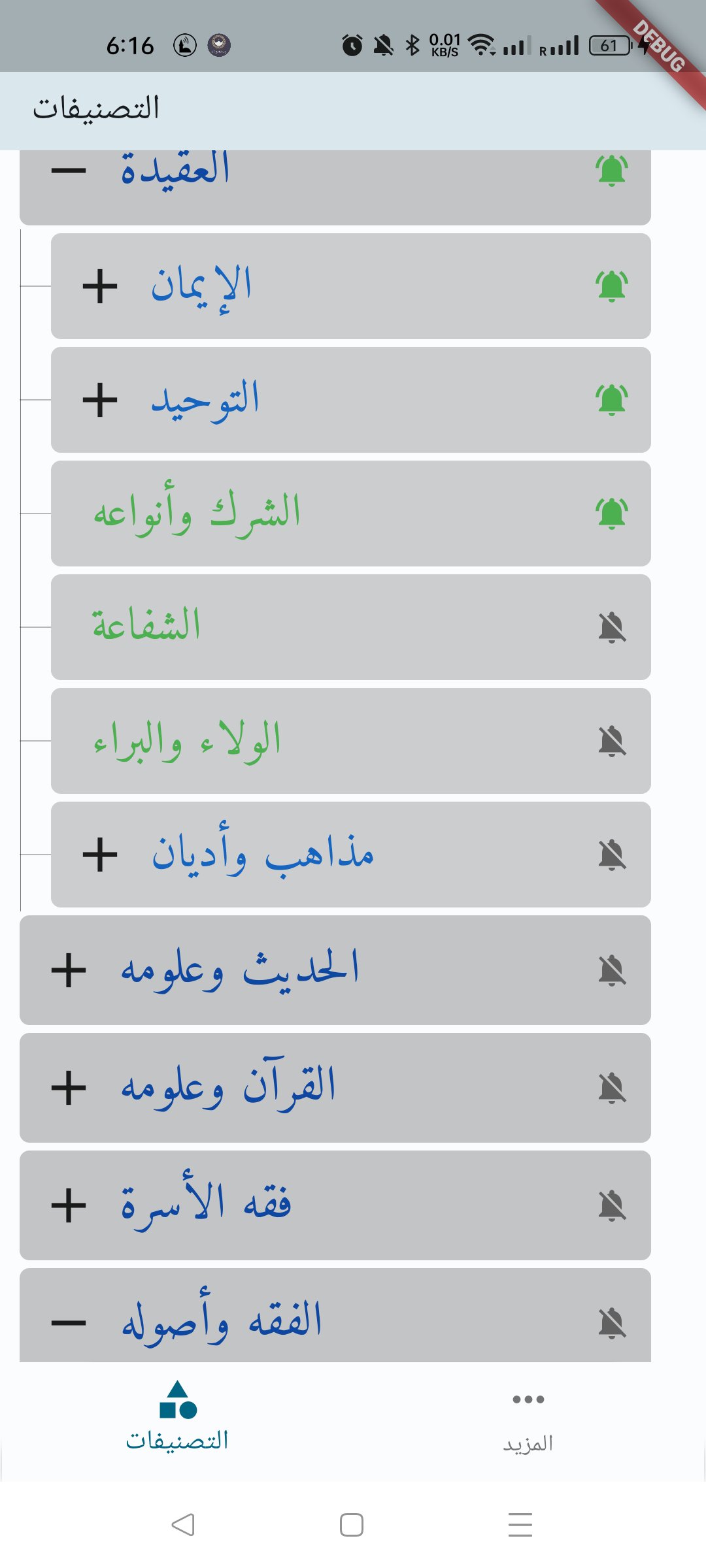Enable notifications for الحديث وعلومه
This screenshot has height=1568, width=706.
(x=612, y=970)
